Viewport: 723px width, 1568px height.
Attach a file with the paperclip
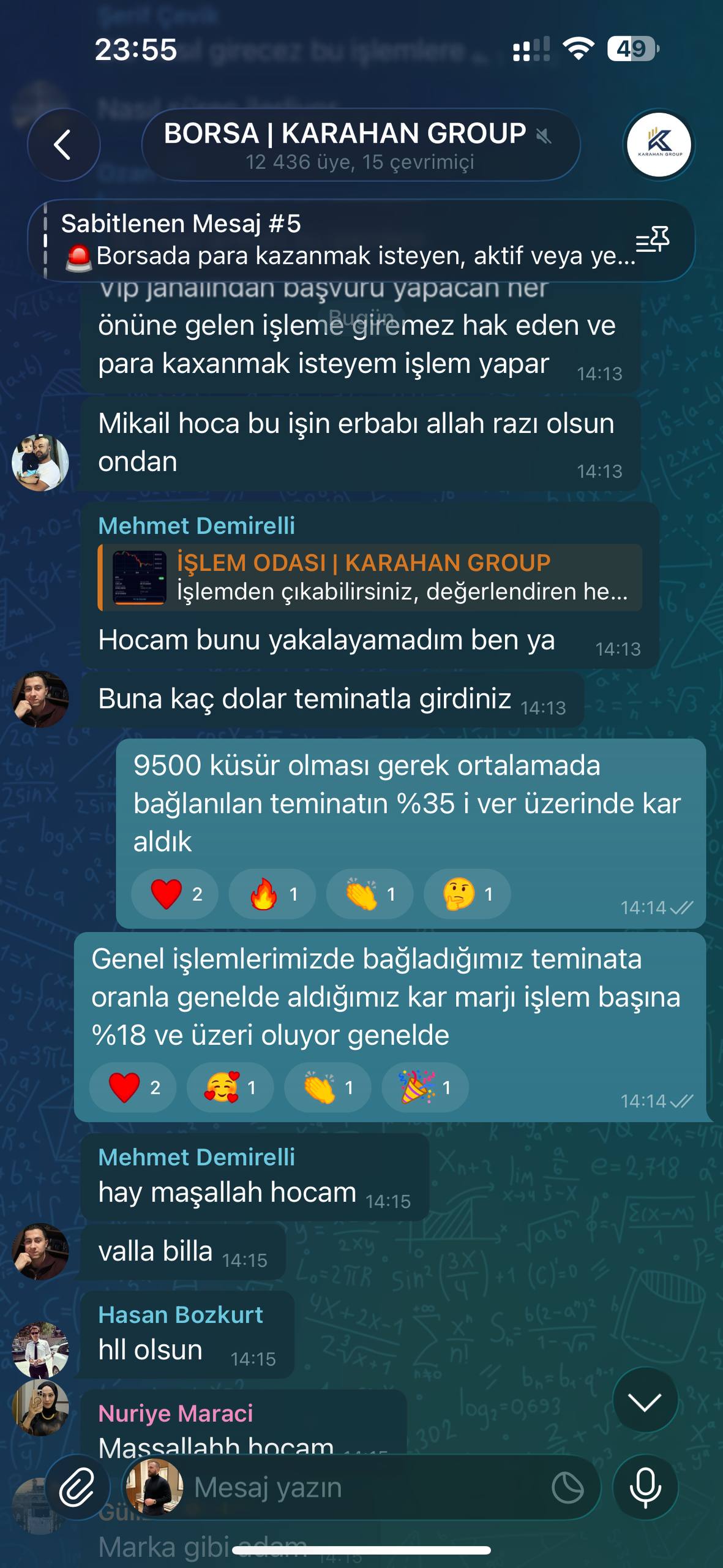pos(77,1488)
